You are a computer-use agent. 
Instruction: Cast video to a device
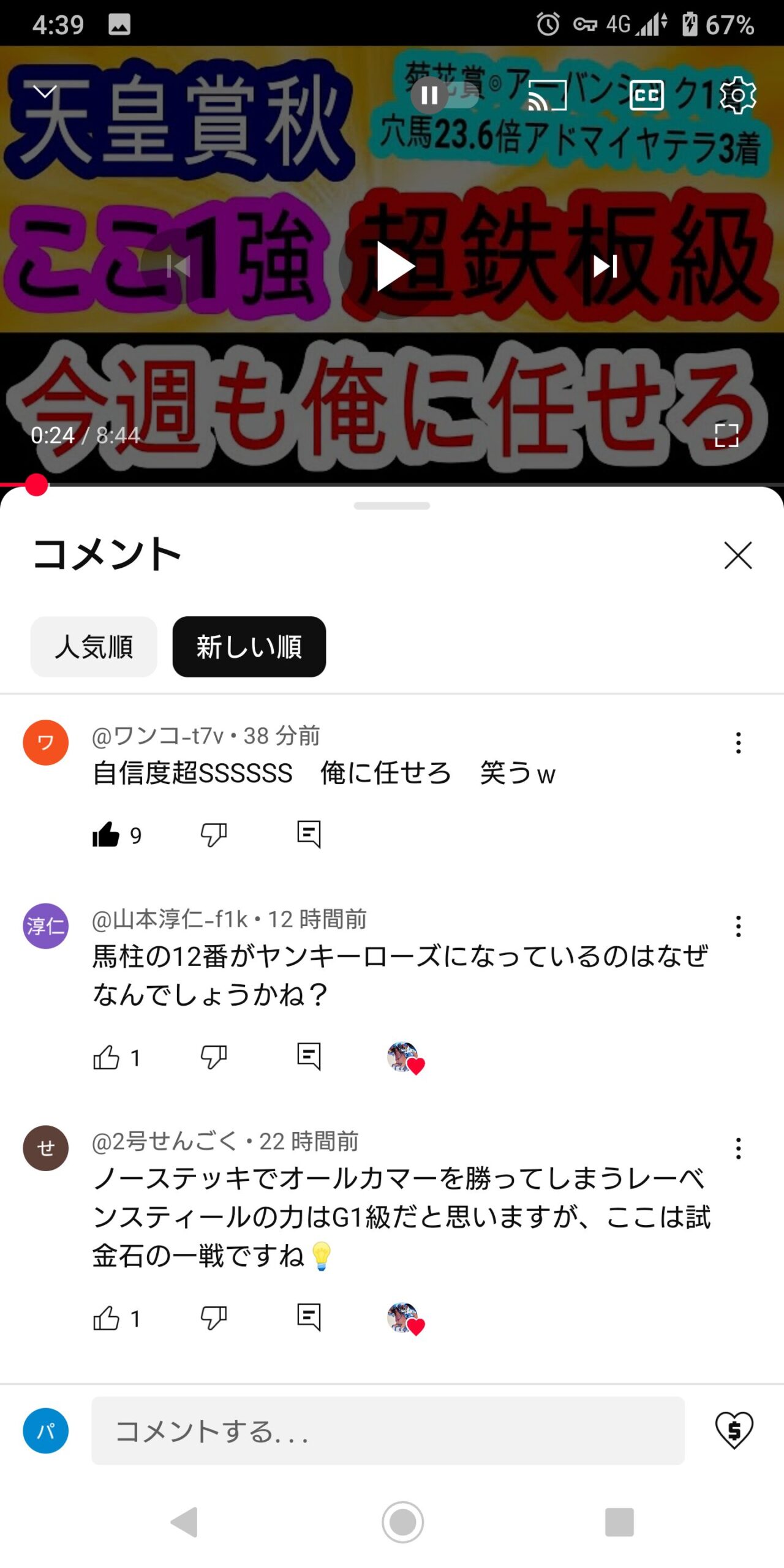click(x=547, y=96)
